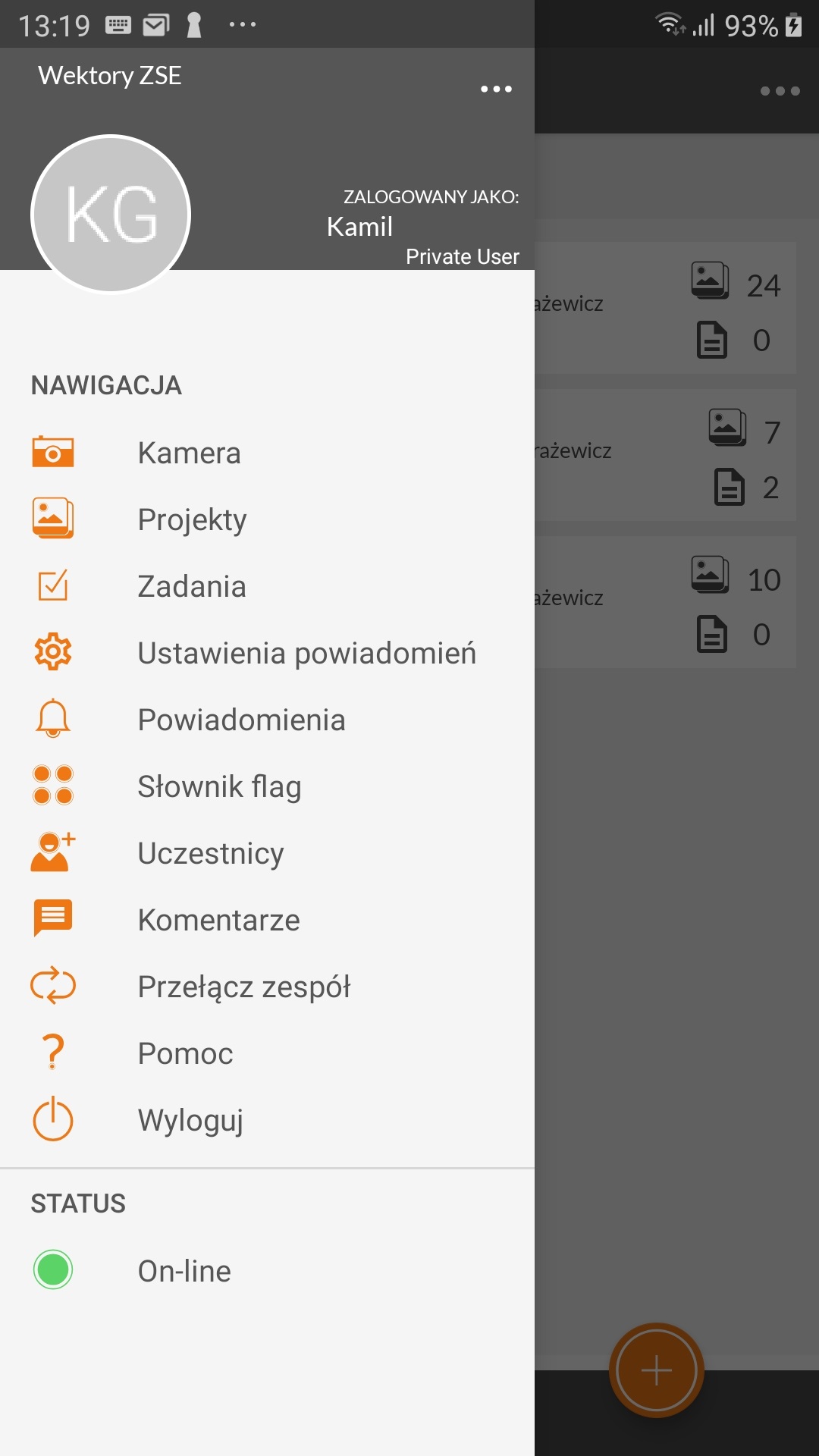Screen dimensions: 819x1456
Task: Open the project card with 24 photos
Action: 665,308
